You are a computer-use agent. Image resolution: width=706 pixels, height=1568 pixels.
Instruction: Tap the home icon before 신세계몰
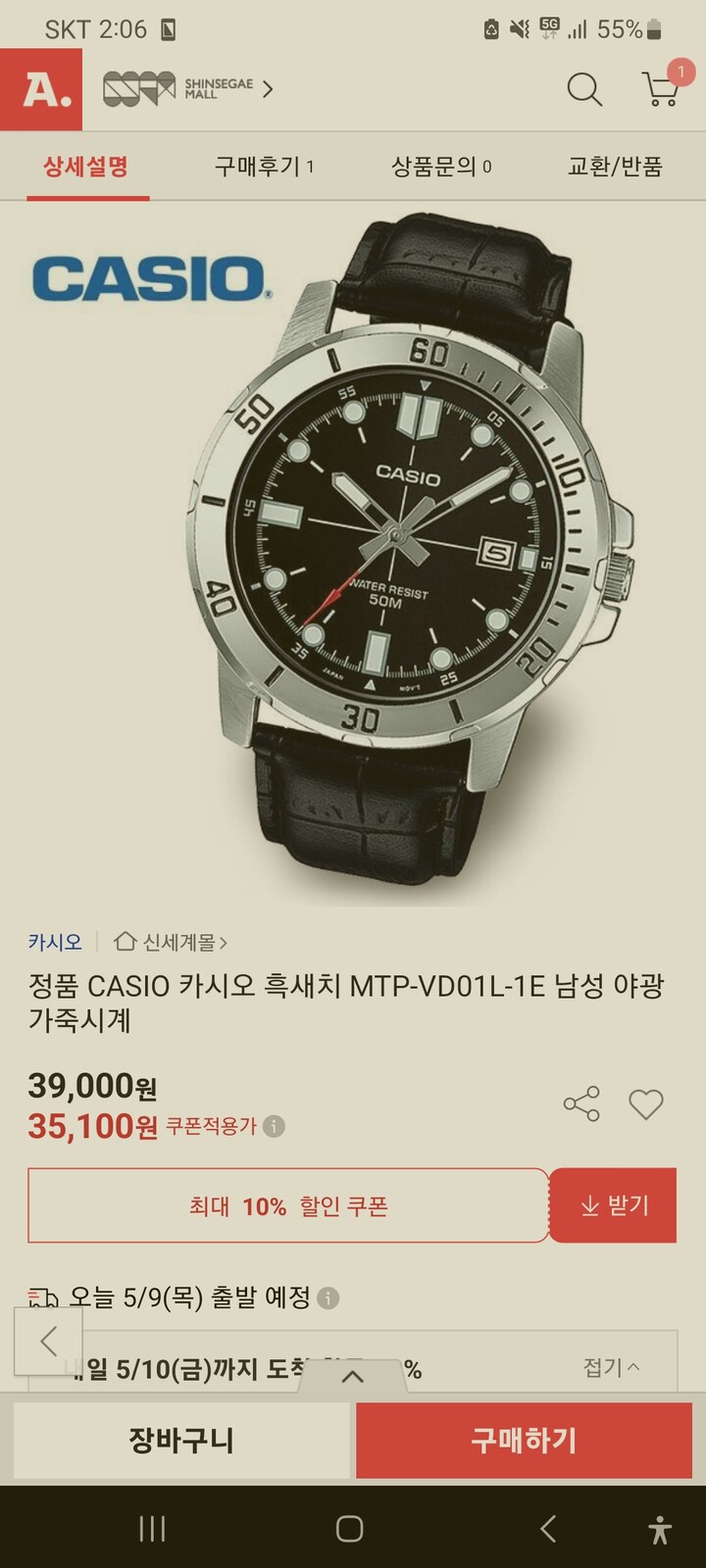(x=126, y=940)
